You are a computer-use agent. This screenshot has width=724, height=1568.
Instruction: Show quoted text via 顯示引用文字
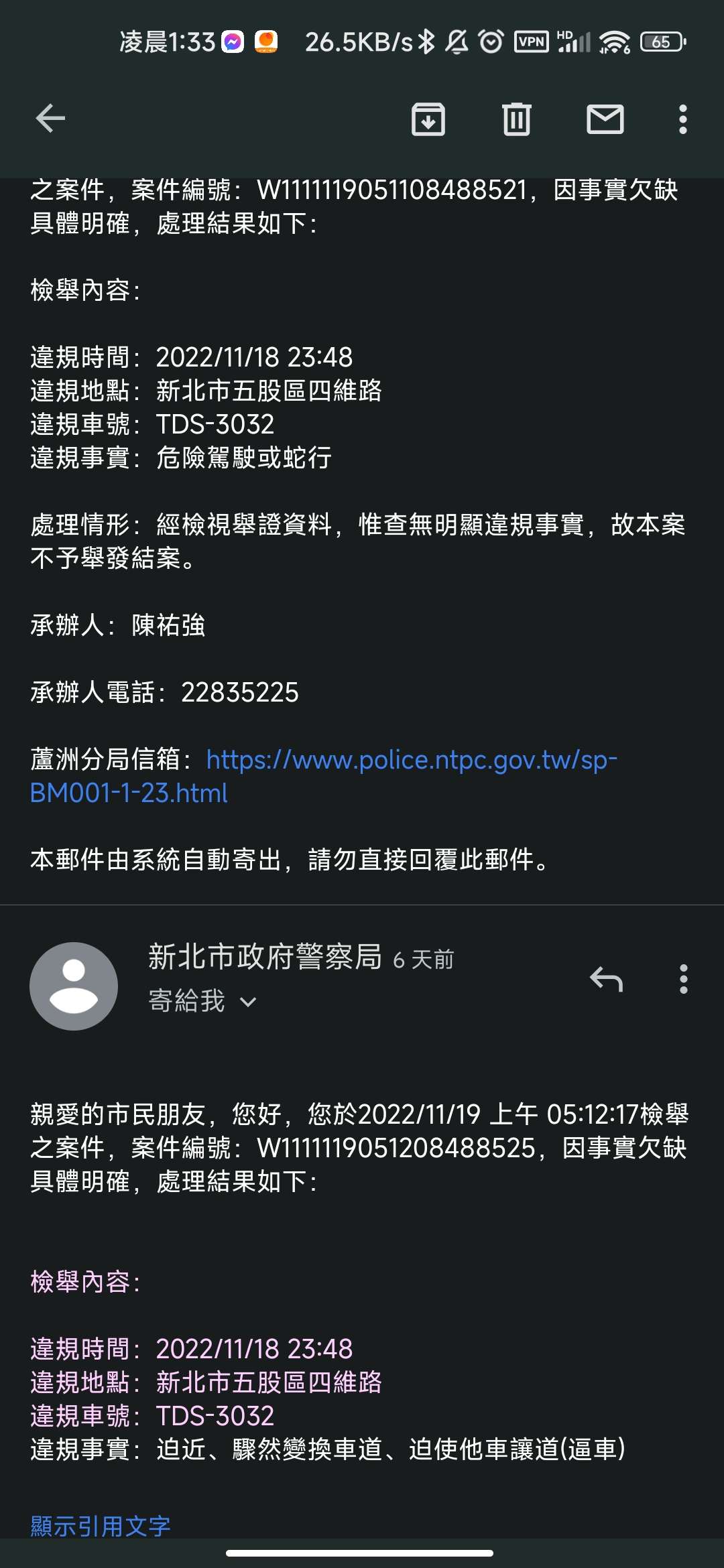click(101, 1526)
